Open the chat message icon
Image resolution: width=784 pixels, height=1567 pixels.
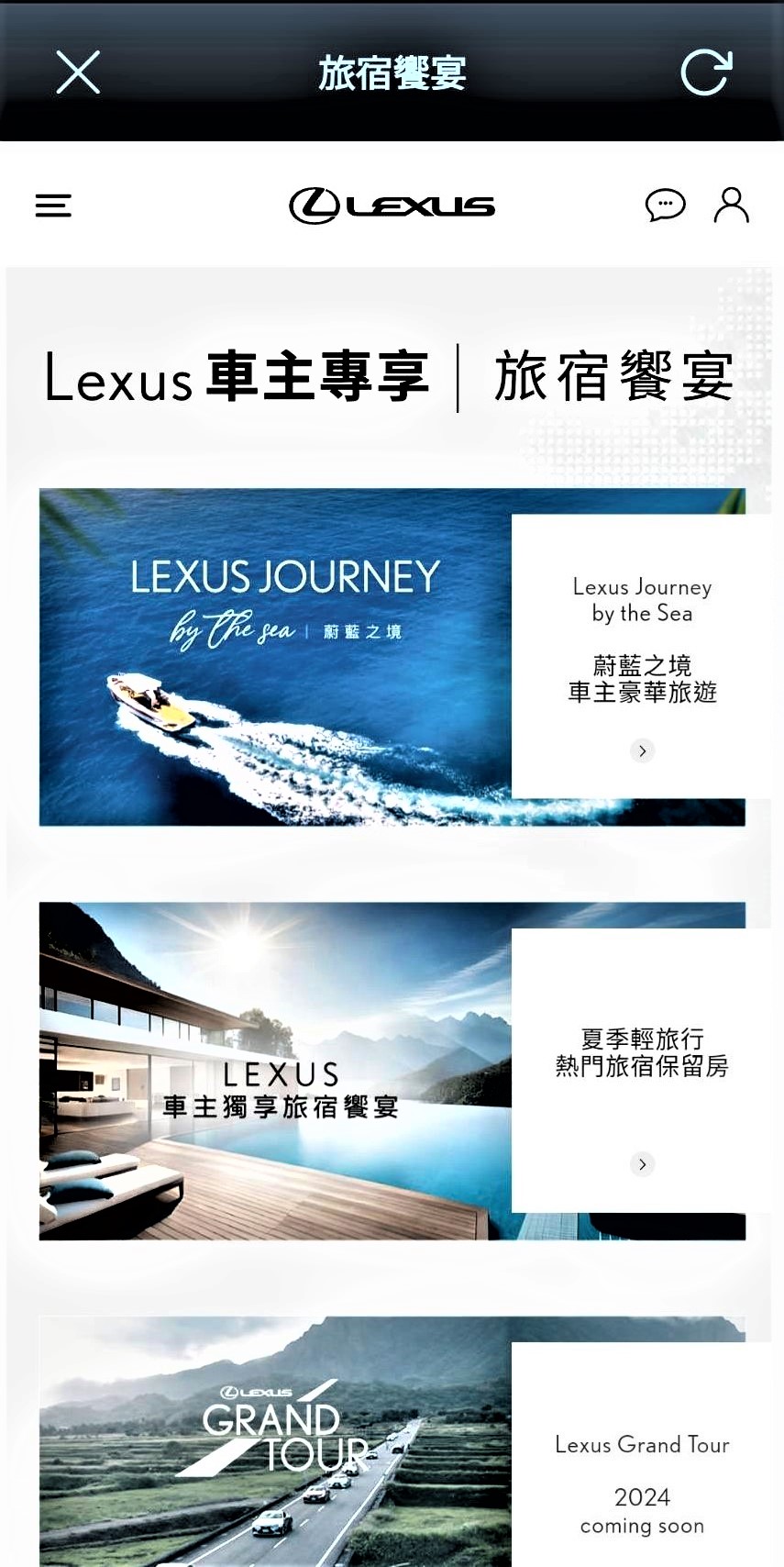click(x=666, y=205)
